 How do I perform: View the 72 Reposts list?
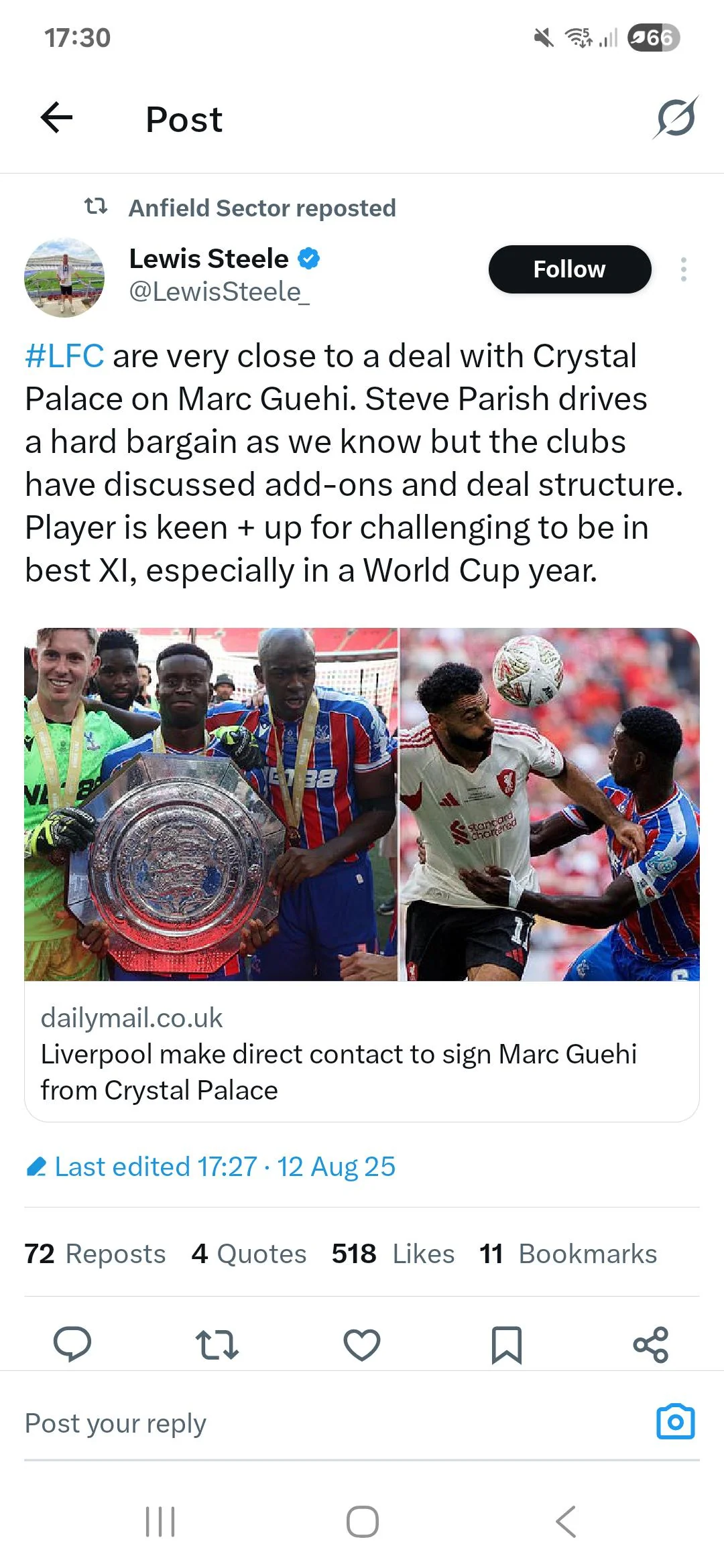[x=95, y=1254]
